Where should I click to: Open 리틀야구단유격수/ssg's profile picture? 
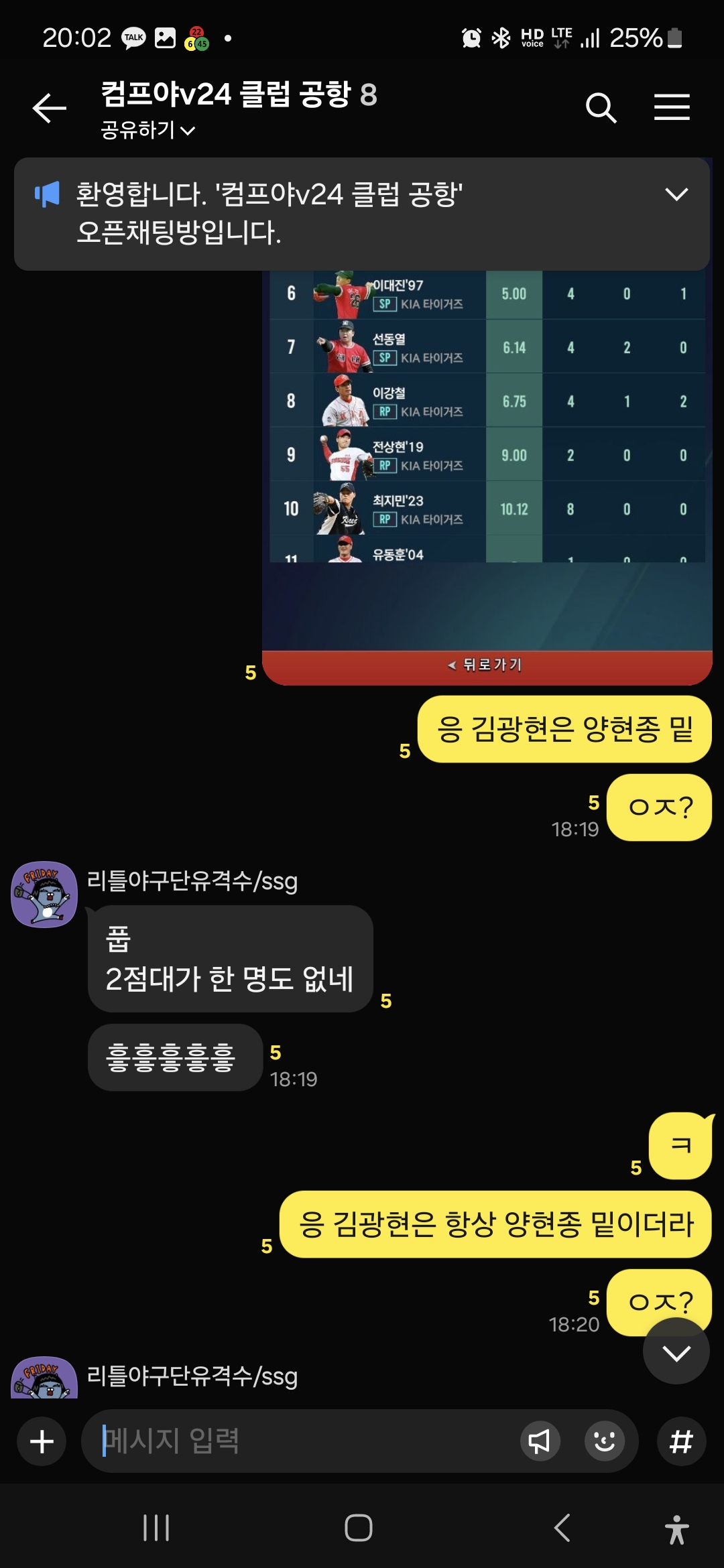tap(44, 895)
